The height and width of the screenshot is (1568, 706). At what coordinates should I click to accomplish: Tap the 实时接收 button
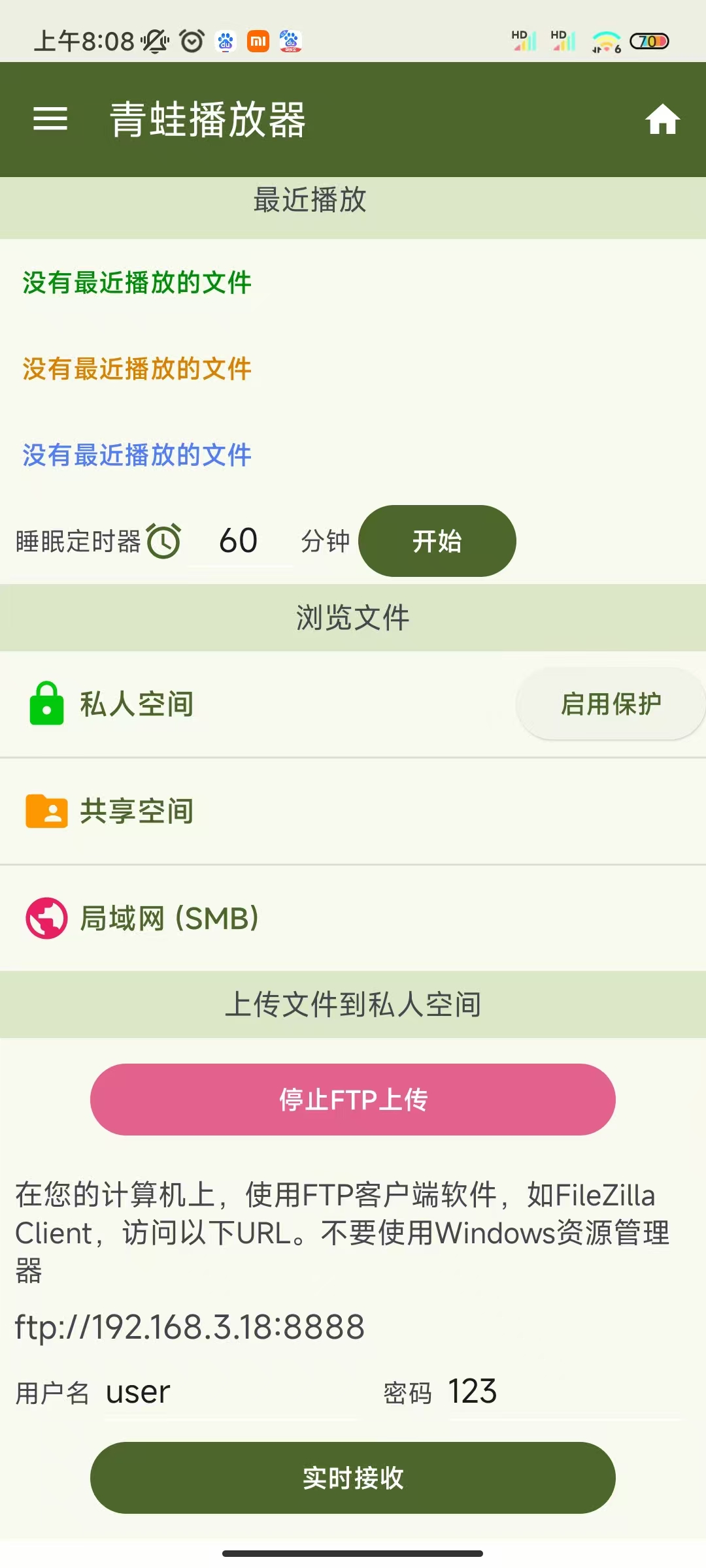click(353, 1478)
